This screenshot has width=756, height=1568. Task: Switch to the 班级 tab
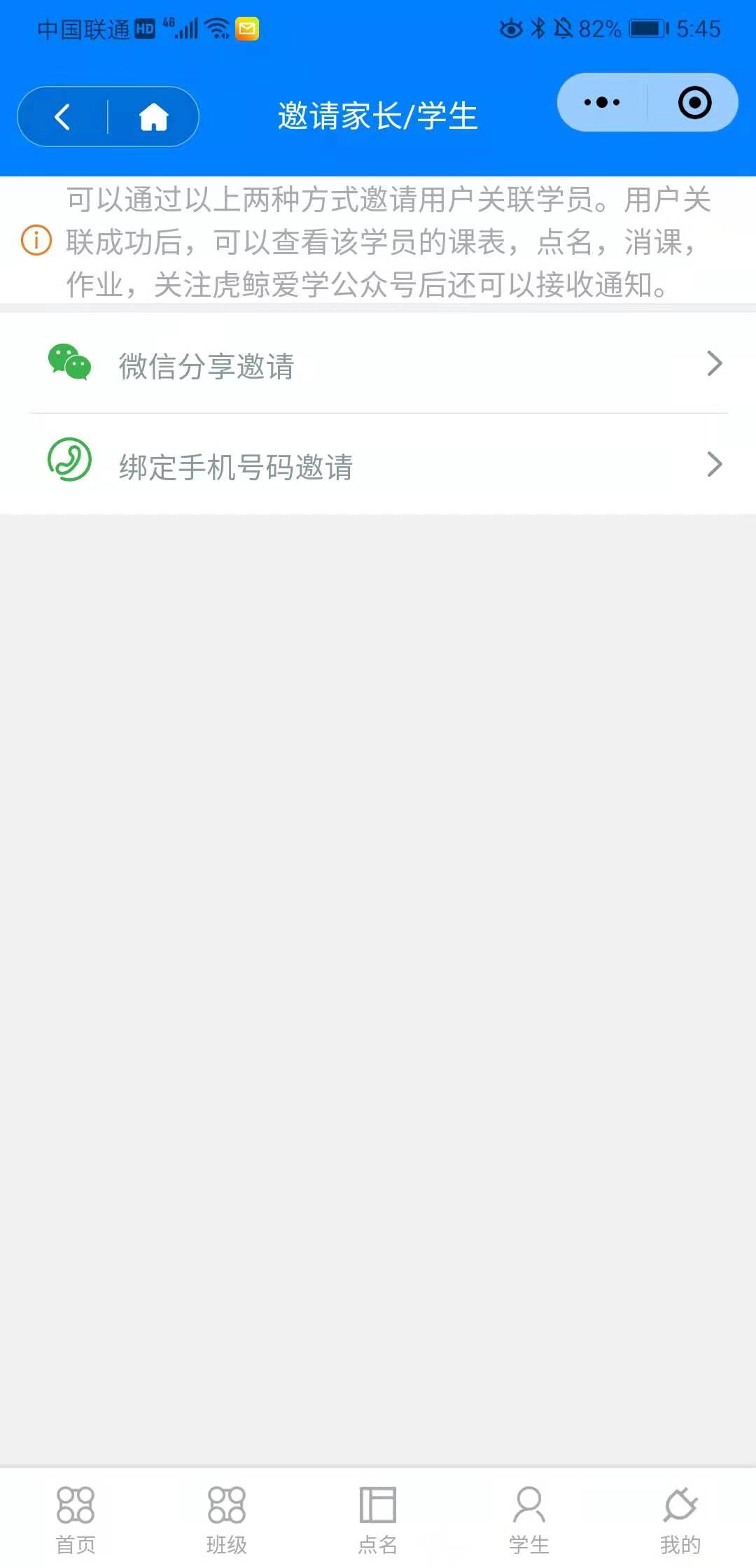pos(227,1518)
